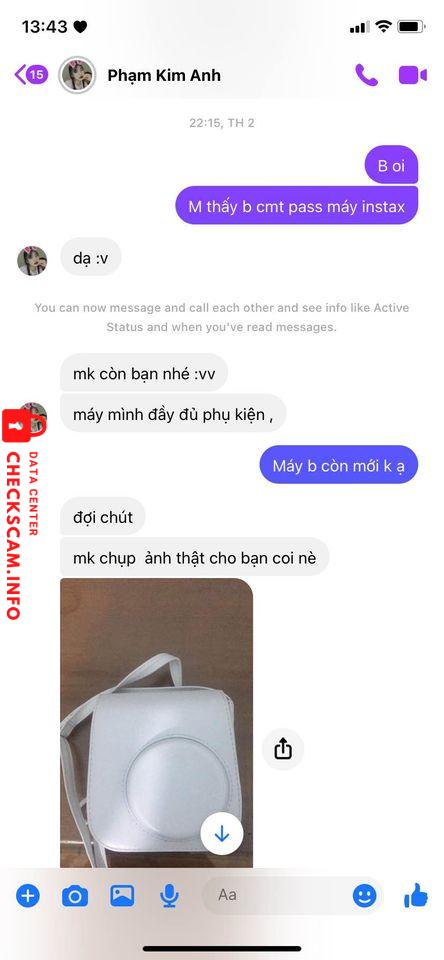Jump down to the latest messages
The image size is (444, 960).
coord(222,833)
